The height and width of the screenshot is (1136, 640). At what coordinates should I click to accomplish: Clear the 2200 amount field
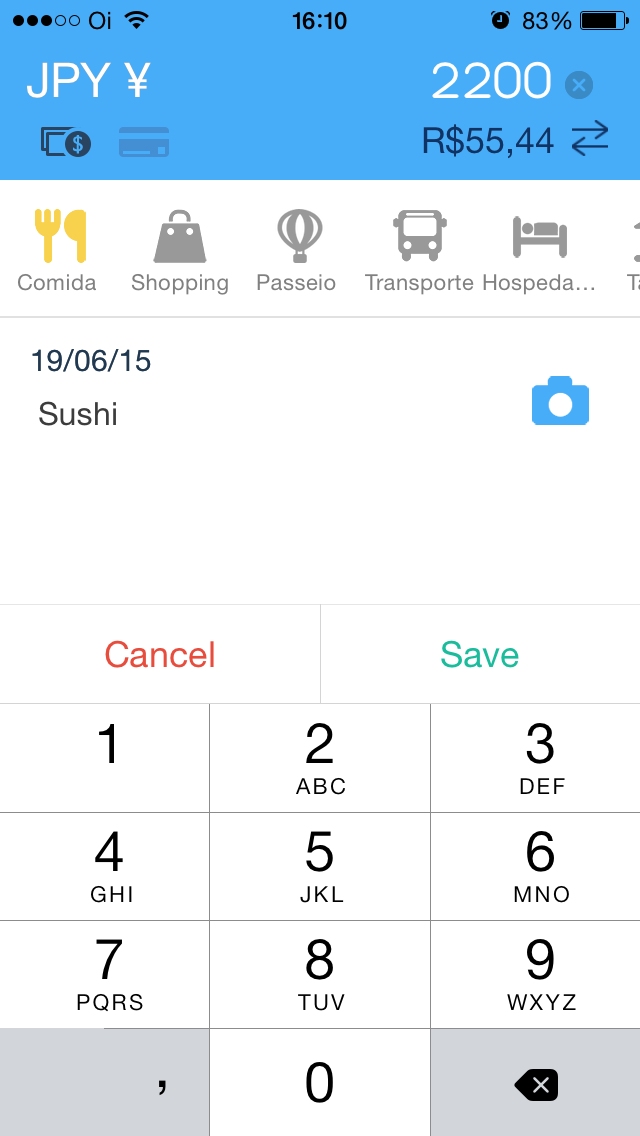click(x=579, y=85)
